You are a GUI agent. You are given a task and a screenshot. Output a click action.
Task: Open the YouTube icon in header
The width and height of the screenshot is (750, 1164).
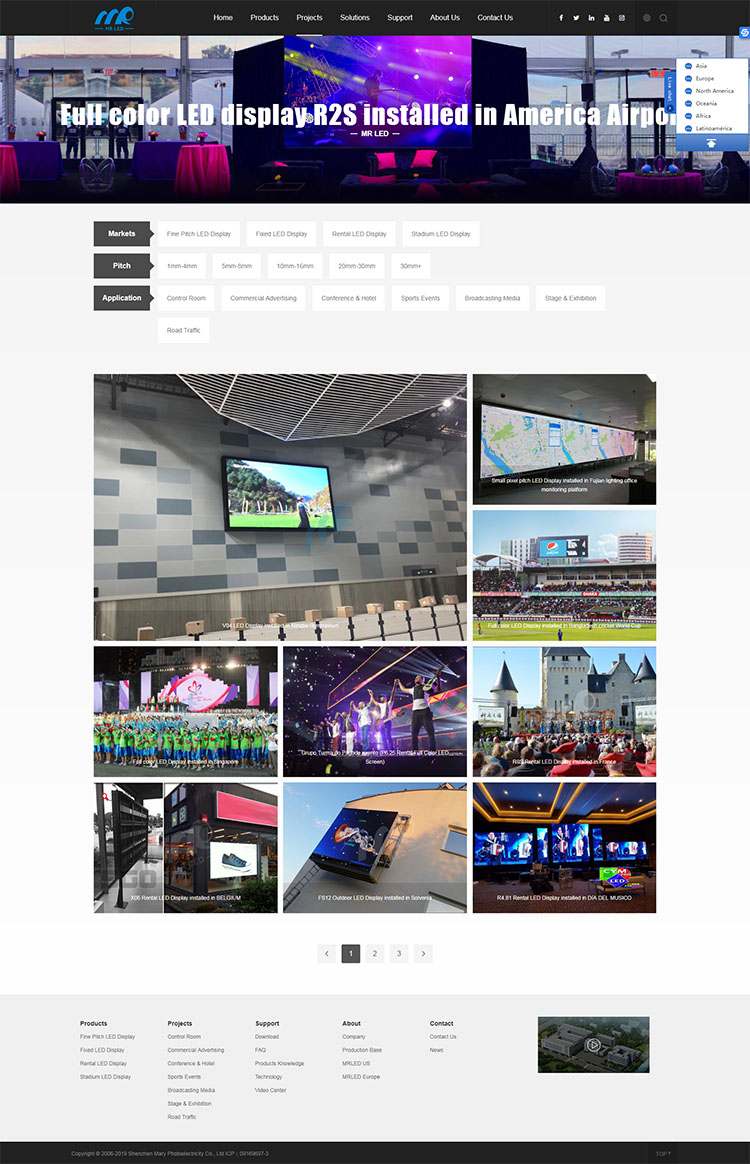pyautogui.click(x=606, y=18)
